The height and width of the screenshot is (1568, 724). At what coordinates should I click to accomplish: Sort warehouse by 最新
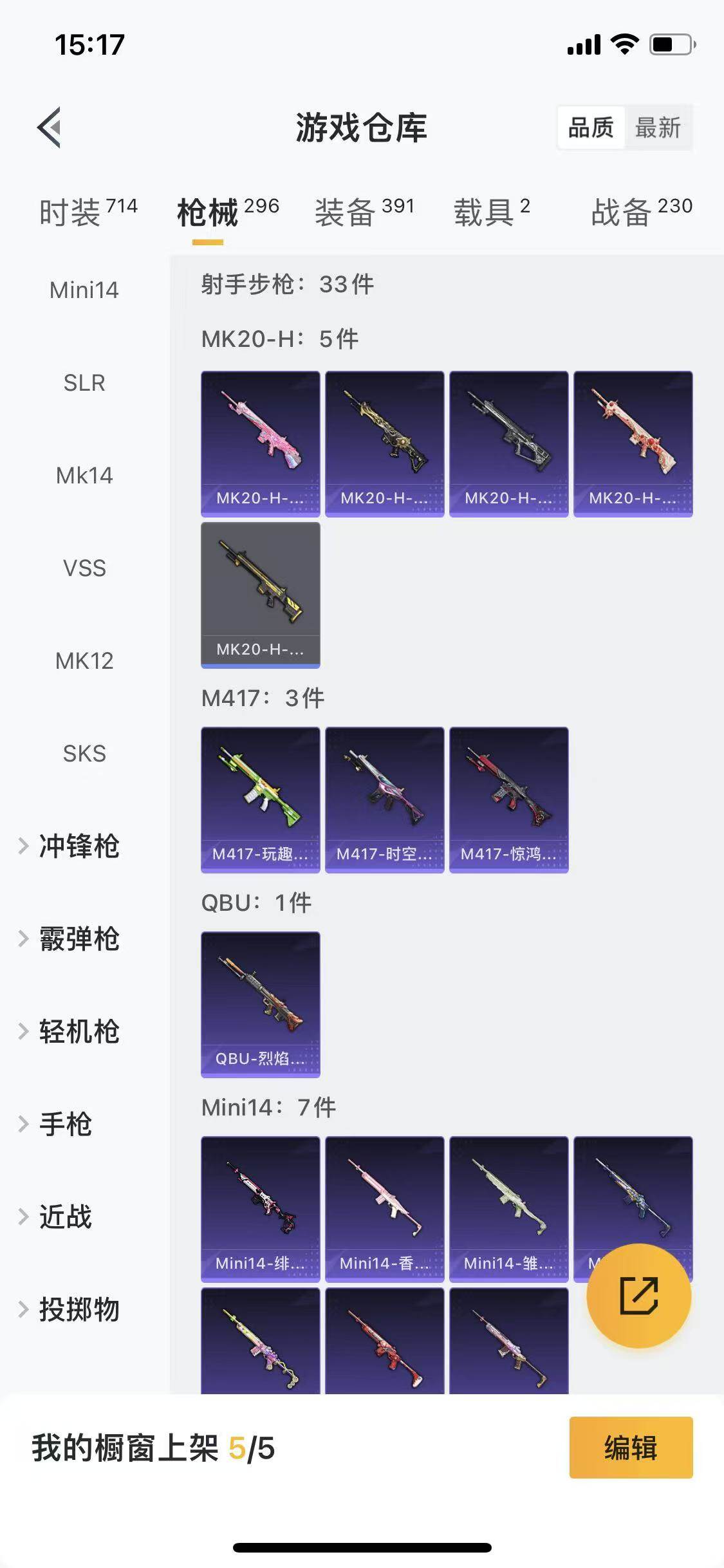point(657,128)
